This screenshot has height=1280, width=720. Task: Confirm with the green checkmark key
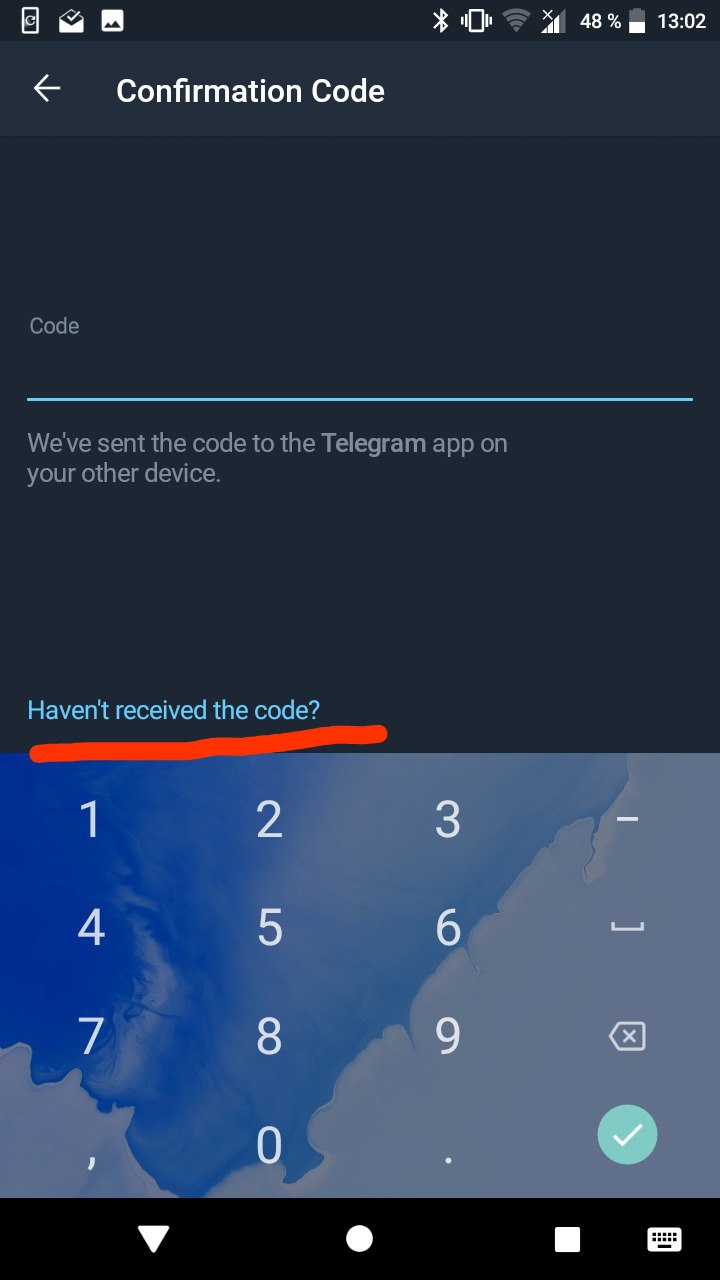coord(627,1135)
